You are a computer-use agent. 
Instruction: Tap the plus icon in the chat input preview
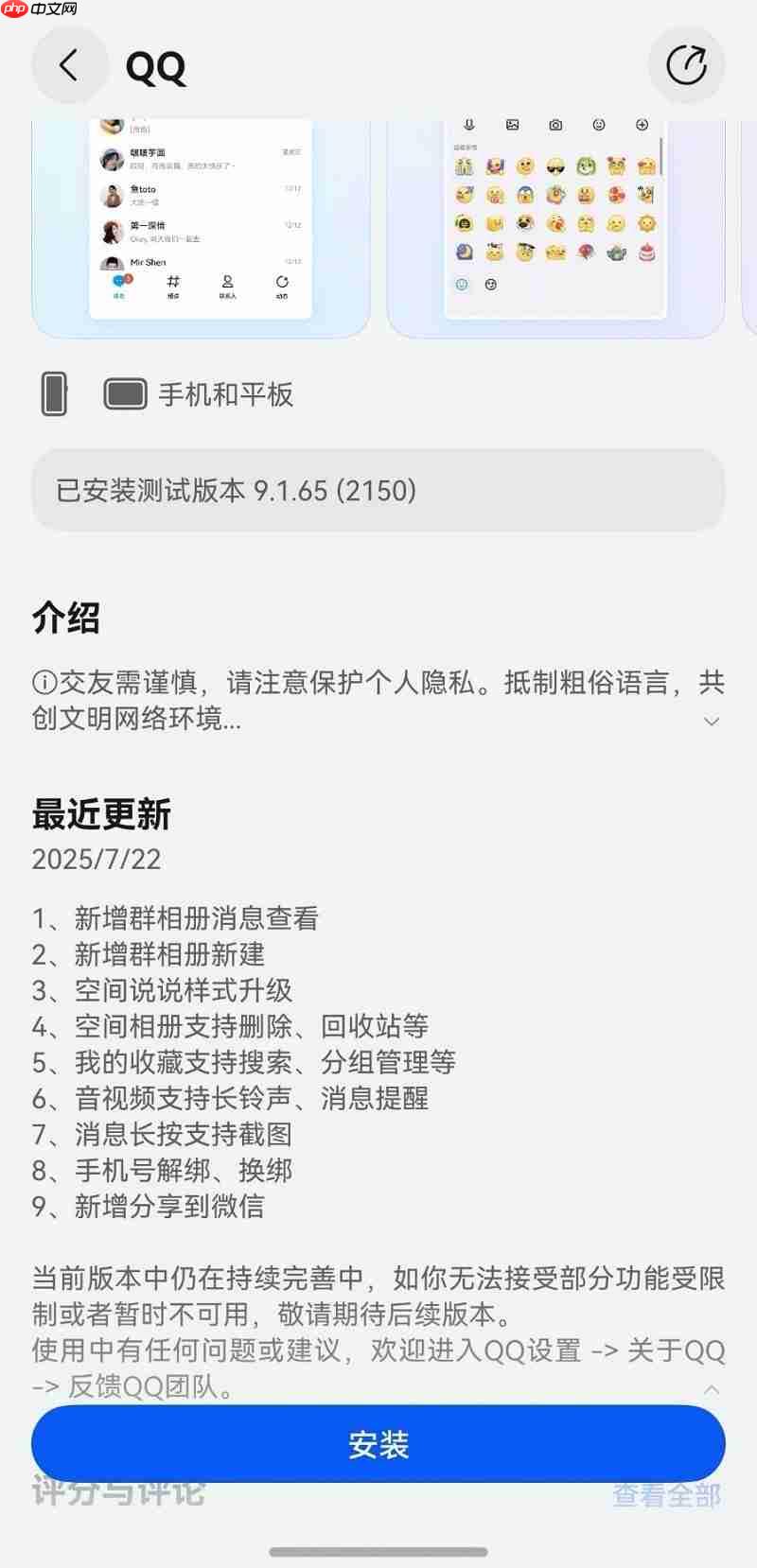pyautogui.click(x=642, y=123)
